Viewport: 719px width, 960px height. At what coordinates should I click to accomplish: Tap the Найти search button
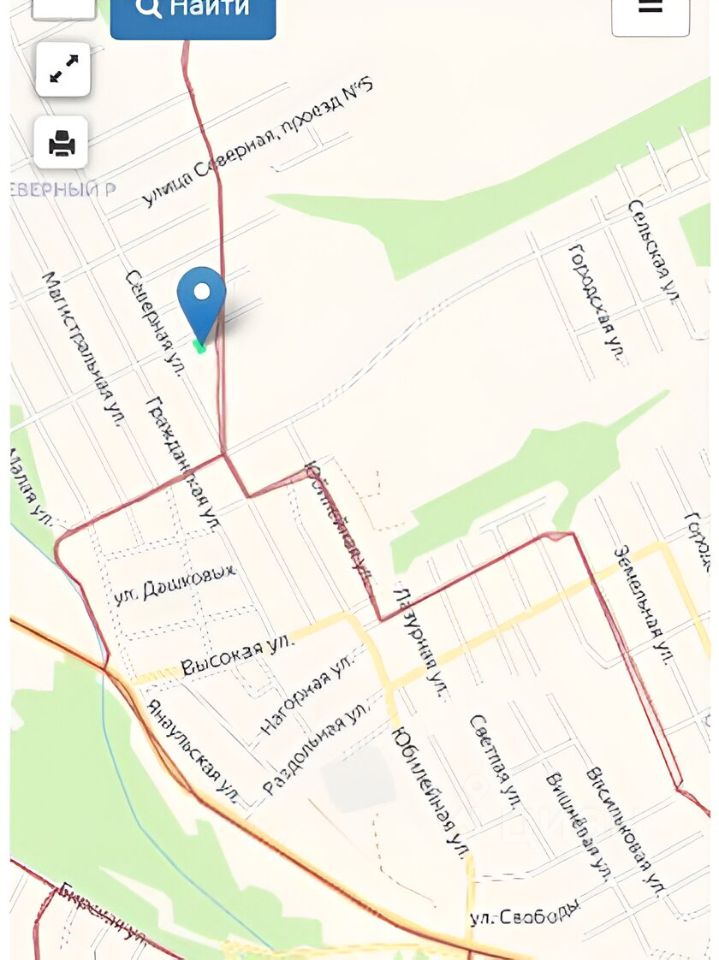(192, 12)
